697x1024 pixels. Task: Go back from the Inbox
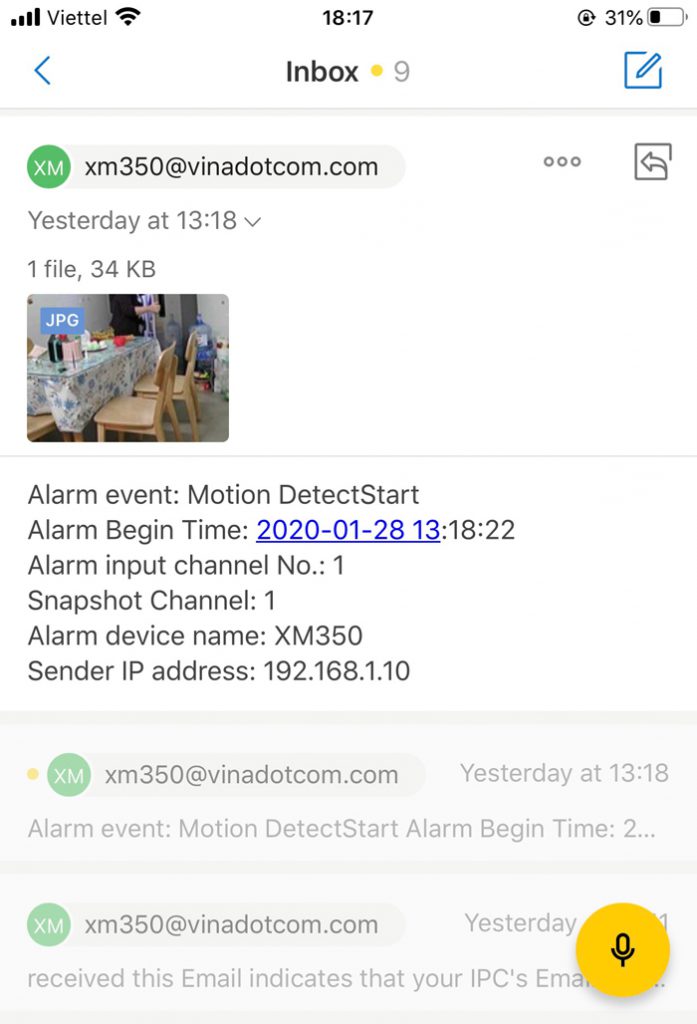42,71
